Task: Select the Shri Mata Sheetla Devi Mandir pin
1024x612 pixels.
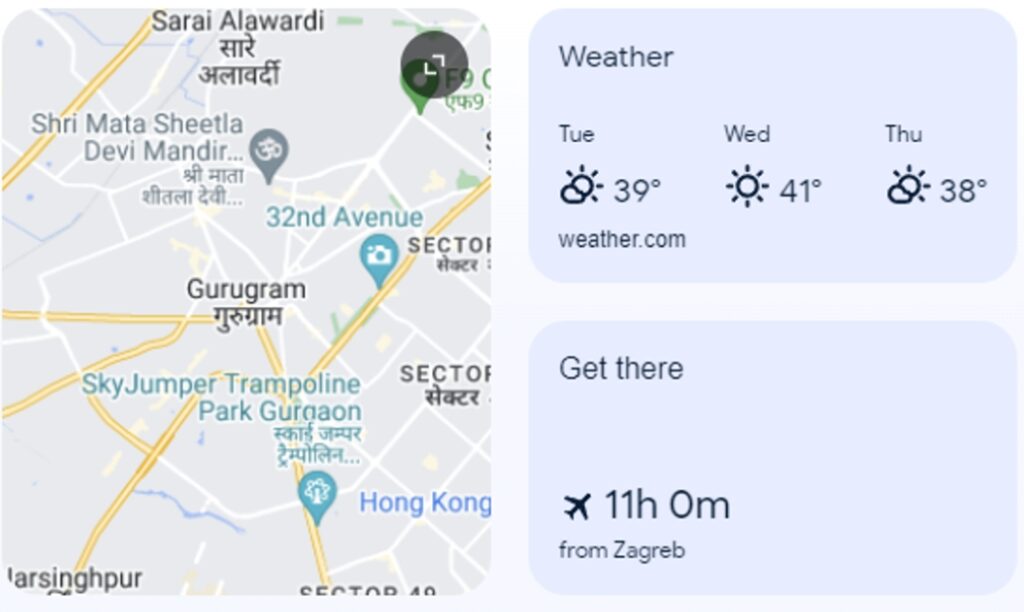Action: pos(268,152)
